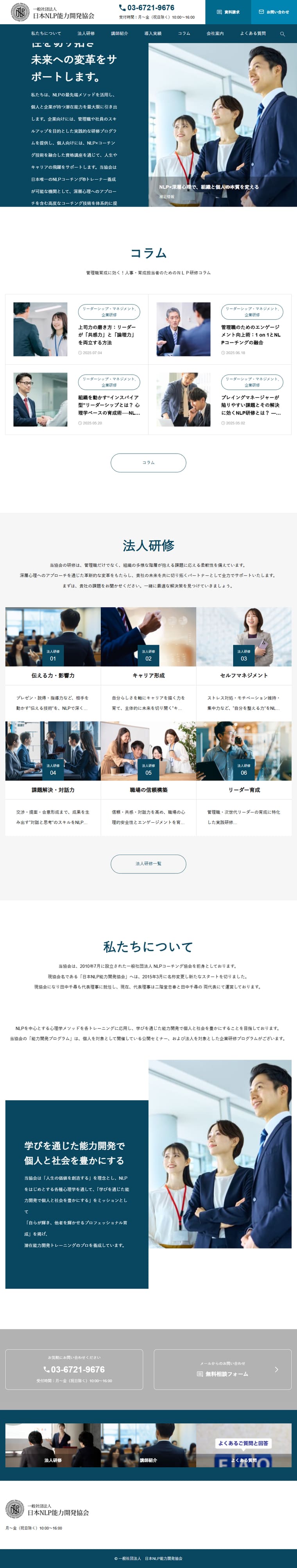
Task: Go to 会社案内 navigation item
Action: (215, 34)
